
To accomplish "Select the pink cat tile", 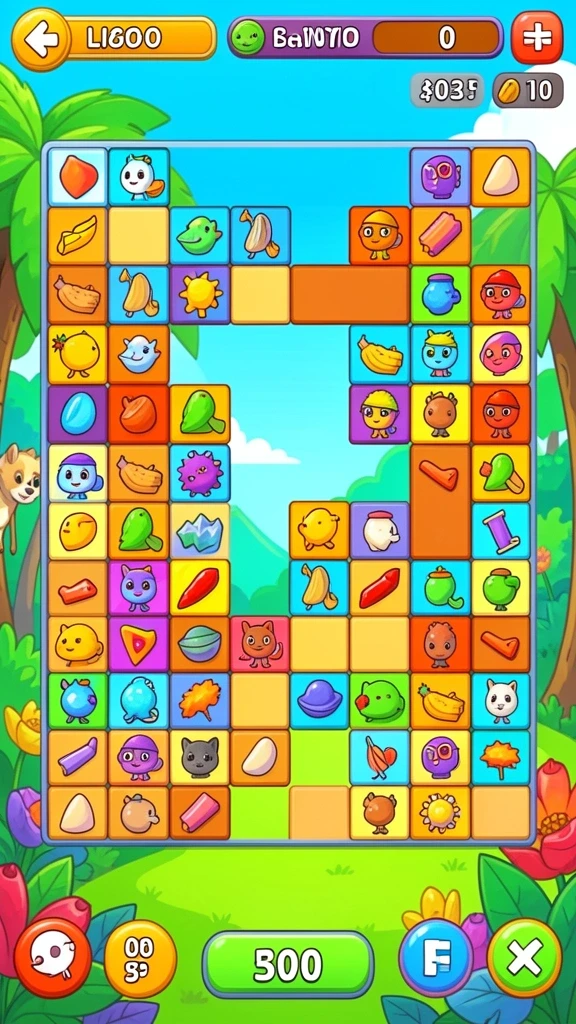I will click(260, 644).
